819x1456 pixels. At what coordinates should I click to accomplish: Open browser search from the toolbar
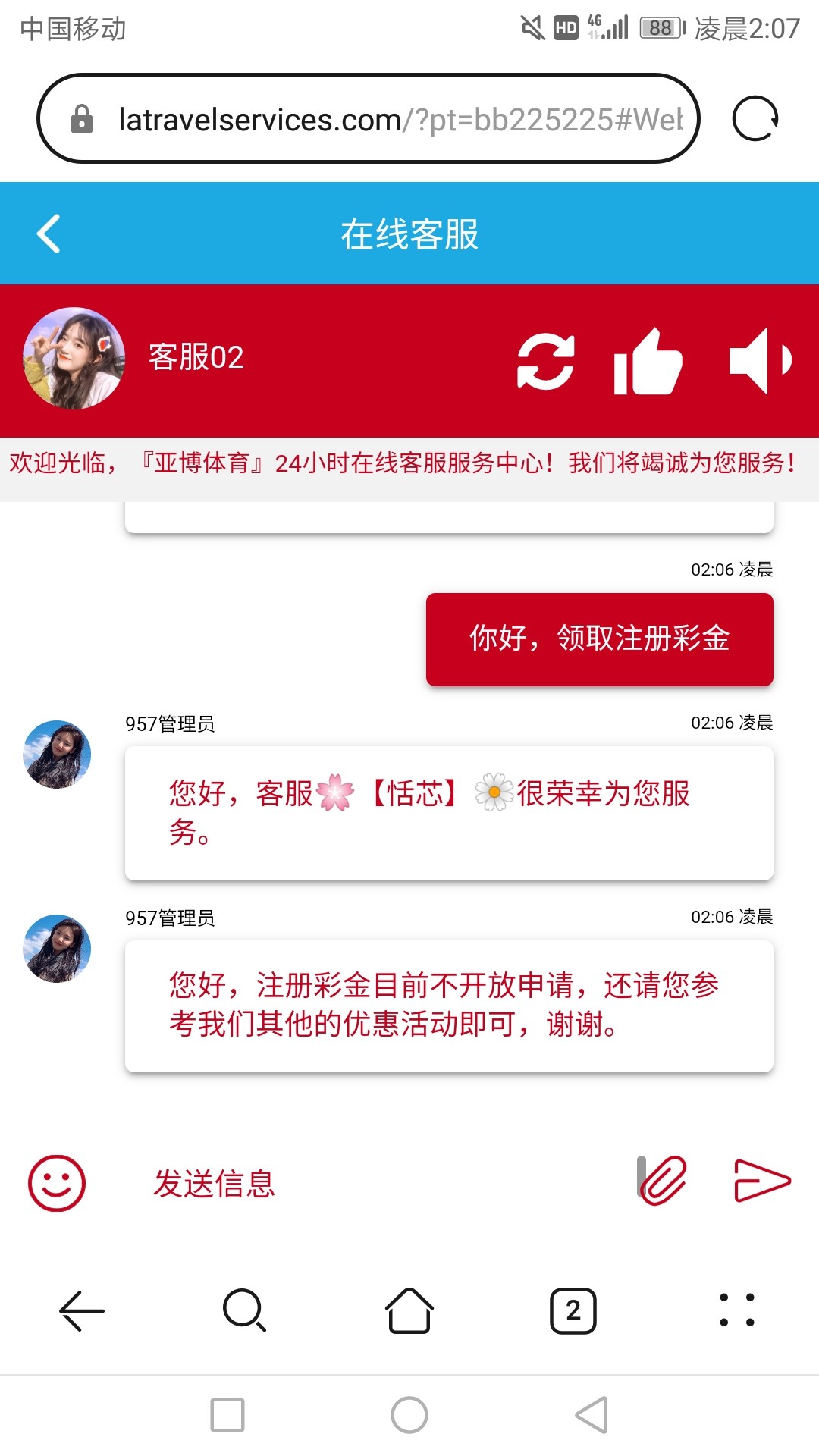(x=244, y=1310)
